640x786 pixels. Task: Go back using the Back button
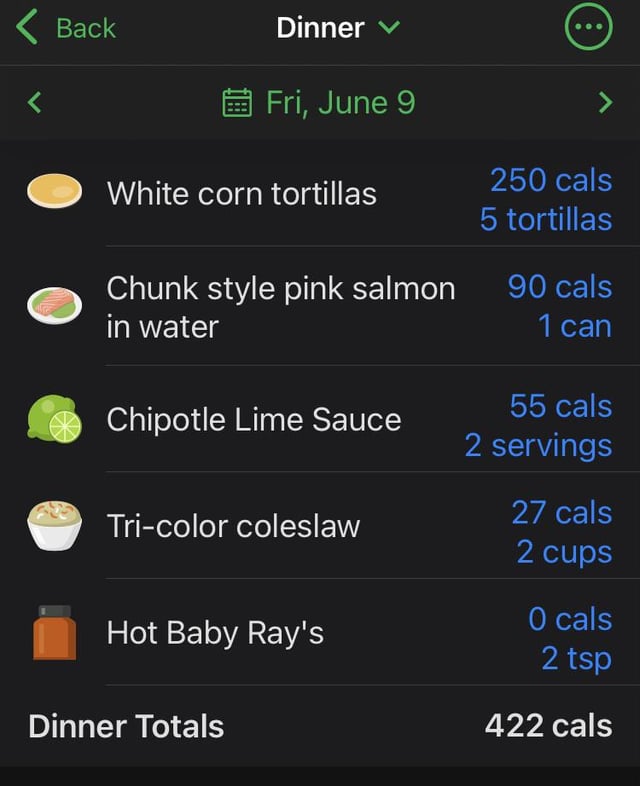[66, 28]
